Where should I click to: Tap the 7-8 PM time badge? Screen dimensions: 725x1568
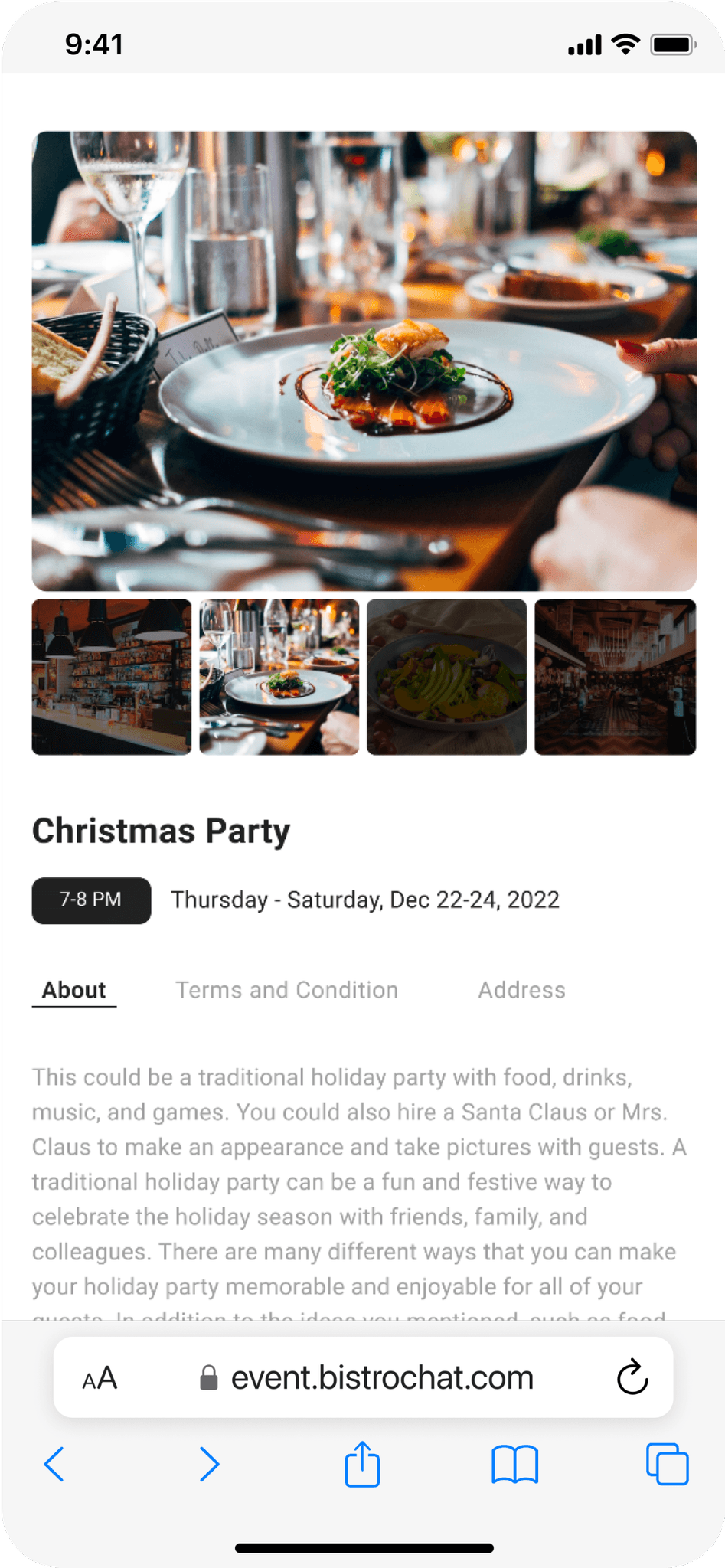pos(90,900)
